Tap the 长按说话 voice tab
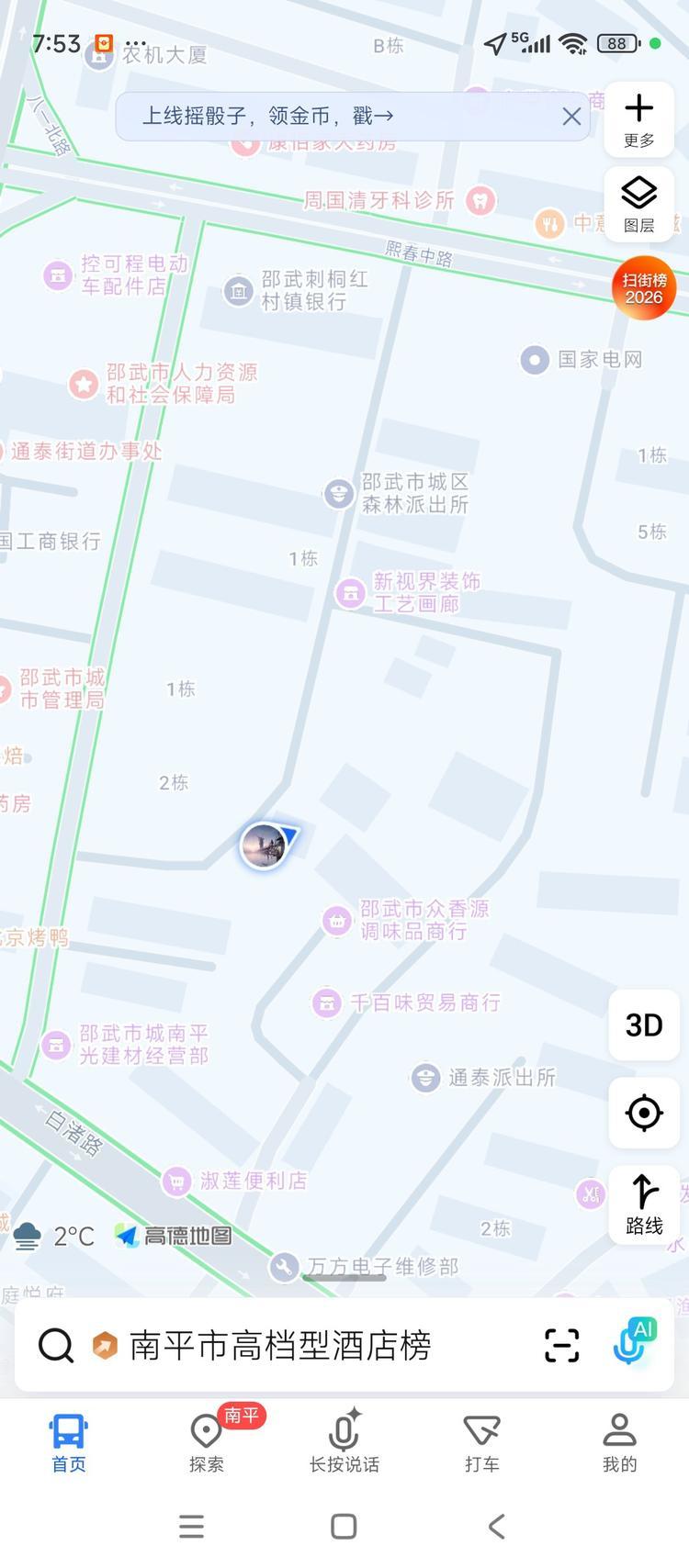 coord(344,1443)
